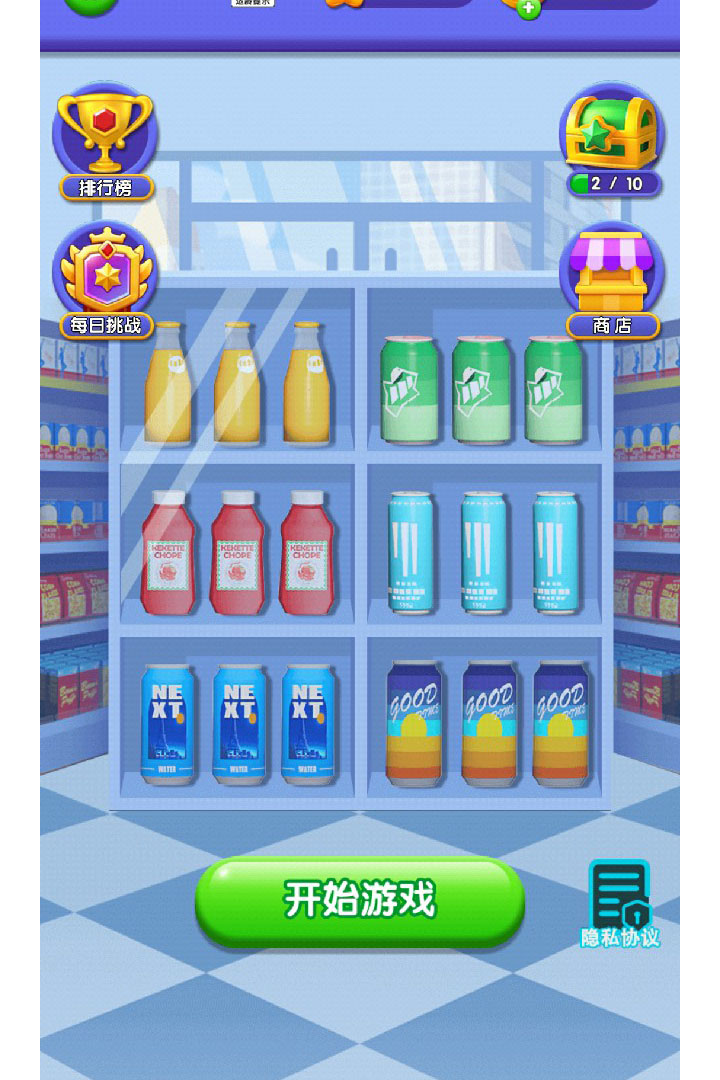Screen dimensions: 720x1080
Task: View the 隐私协议 privacy agreement
Action: (x=620, y=903)
